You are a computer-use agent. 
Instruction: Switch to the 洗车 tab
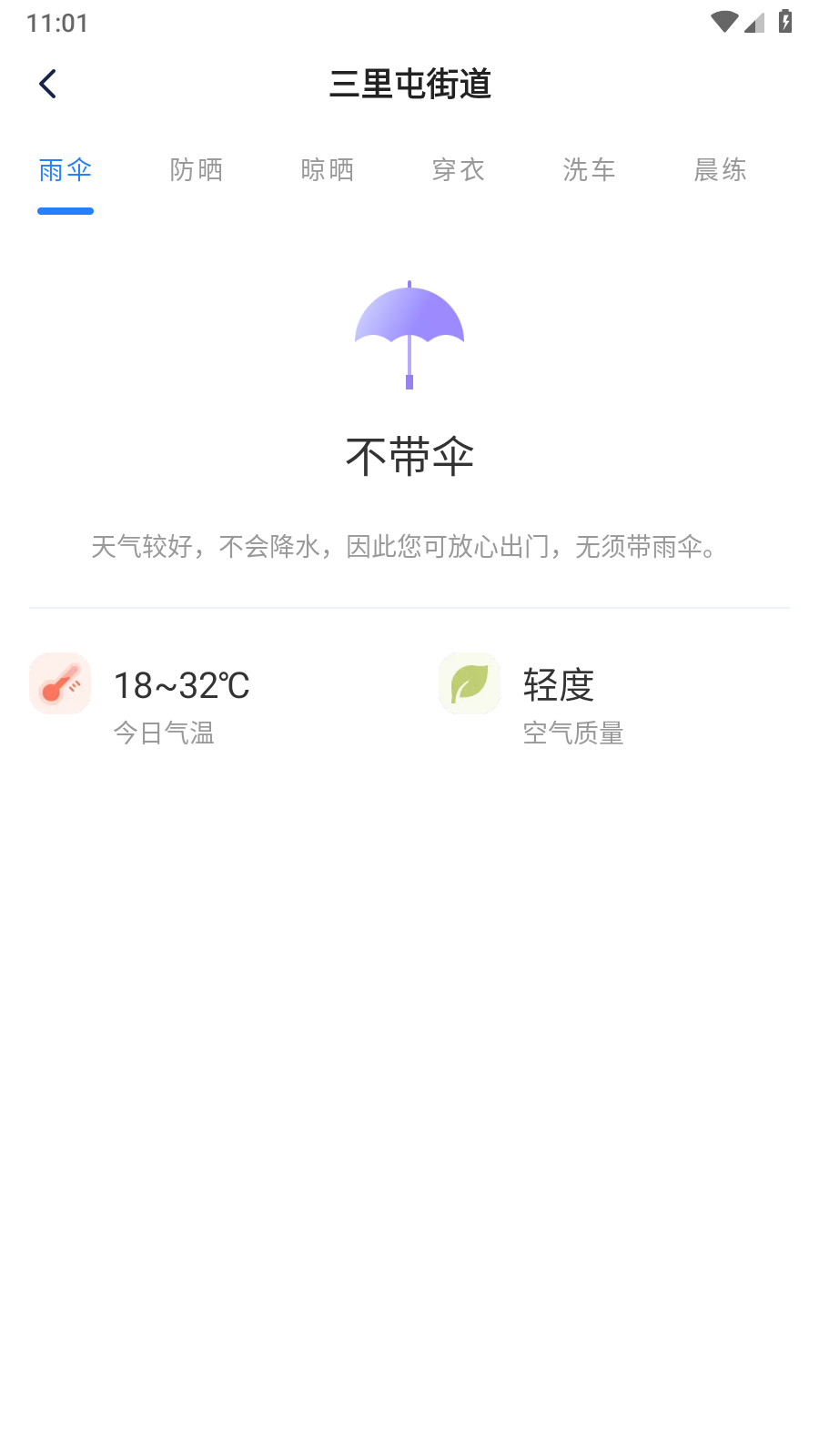(x=590, y=170)
